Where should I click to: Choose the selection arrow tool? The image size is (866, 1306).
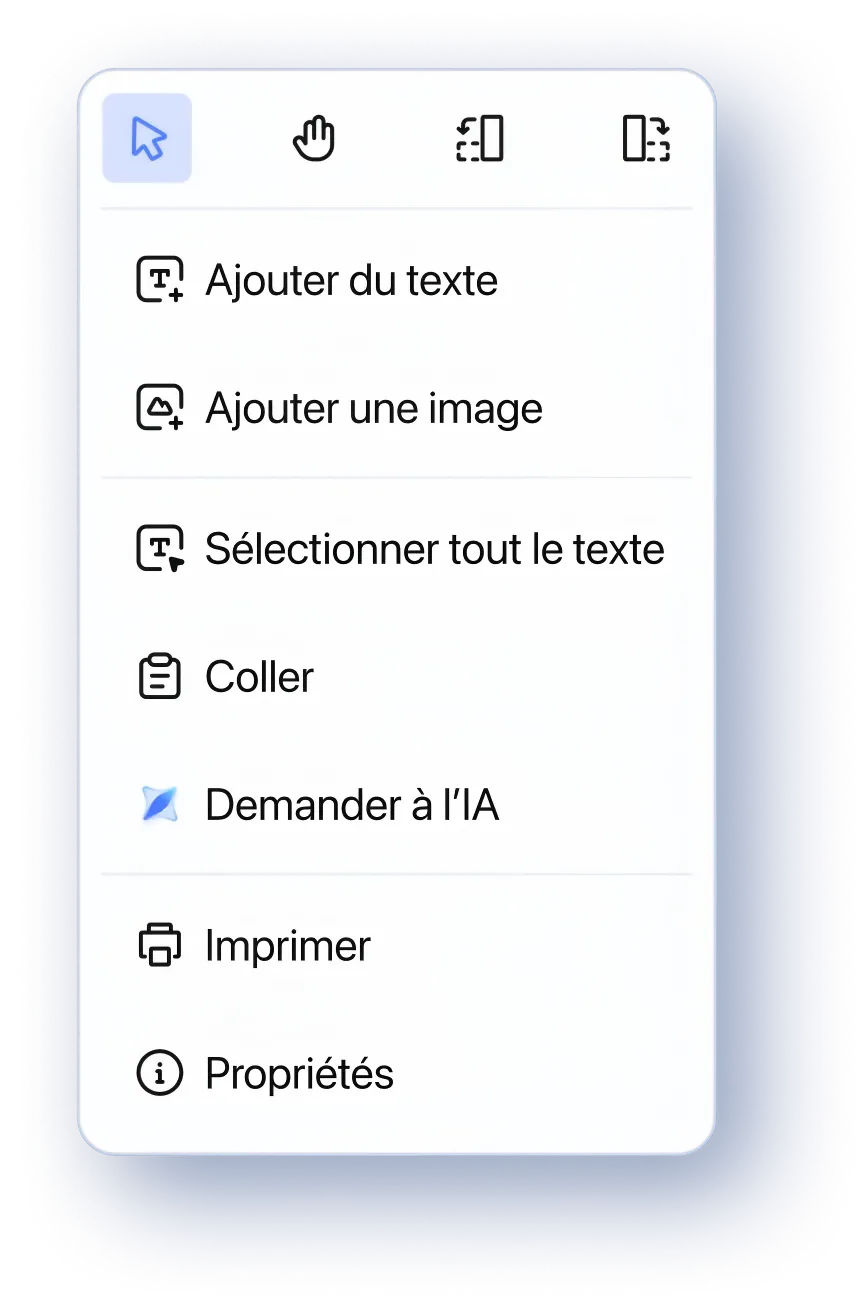point(147,138)
